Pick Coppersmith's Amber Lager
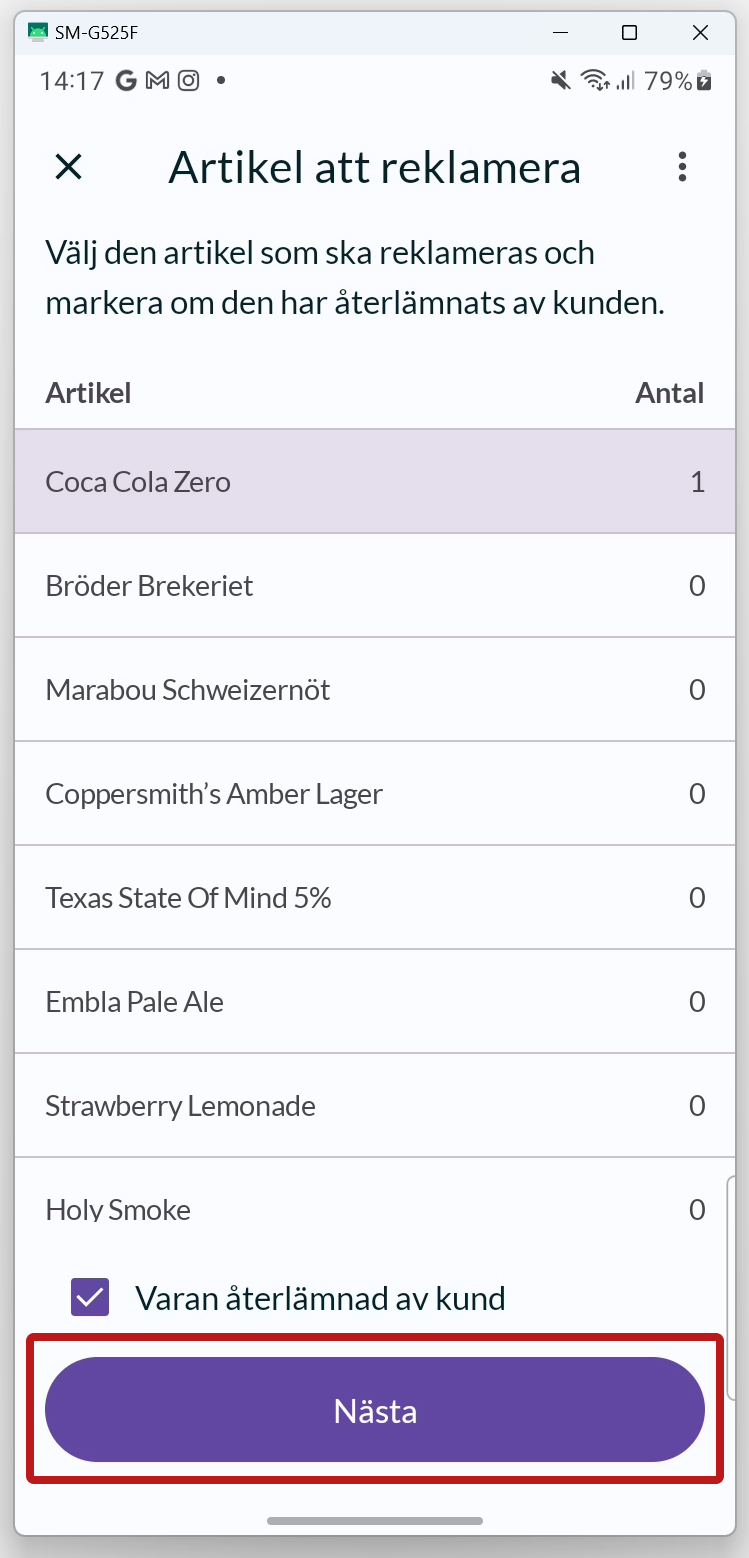 (x=375, y=794)
